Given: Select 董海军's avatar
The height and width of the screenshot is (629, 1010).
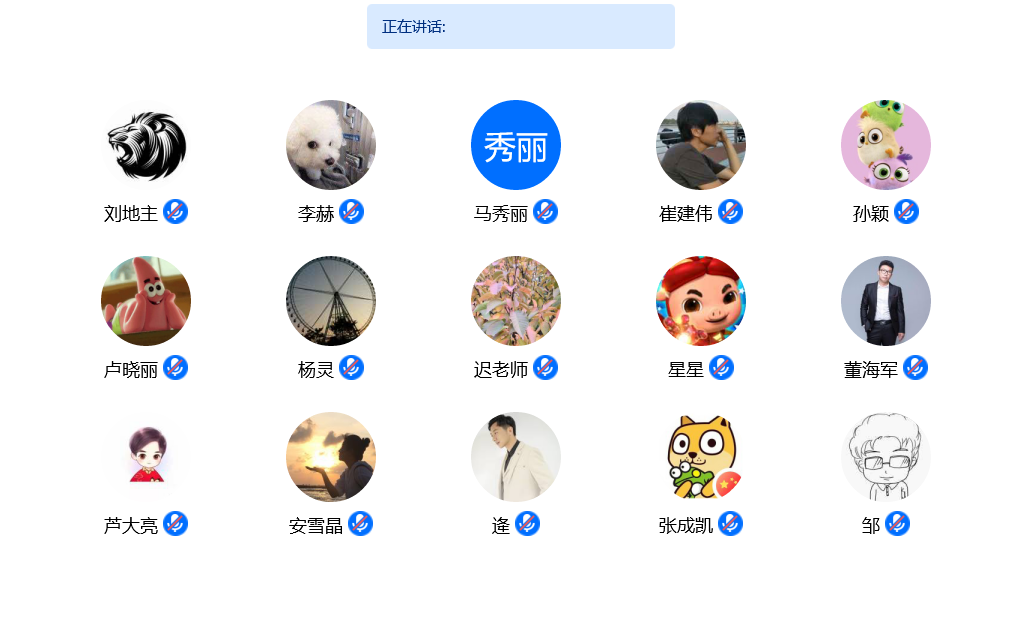Looking at the screenshot, I should point(886,301).
